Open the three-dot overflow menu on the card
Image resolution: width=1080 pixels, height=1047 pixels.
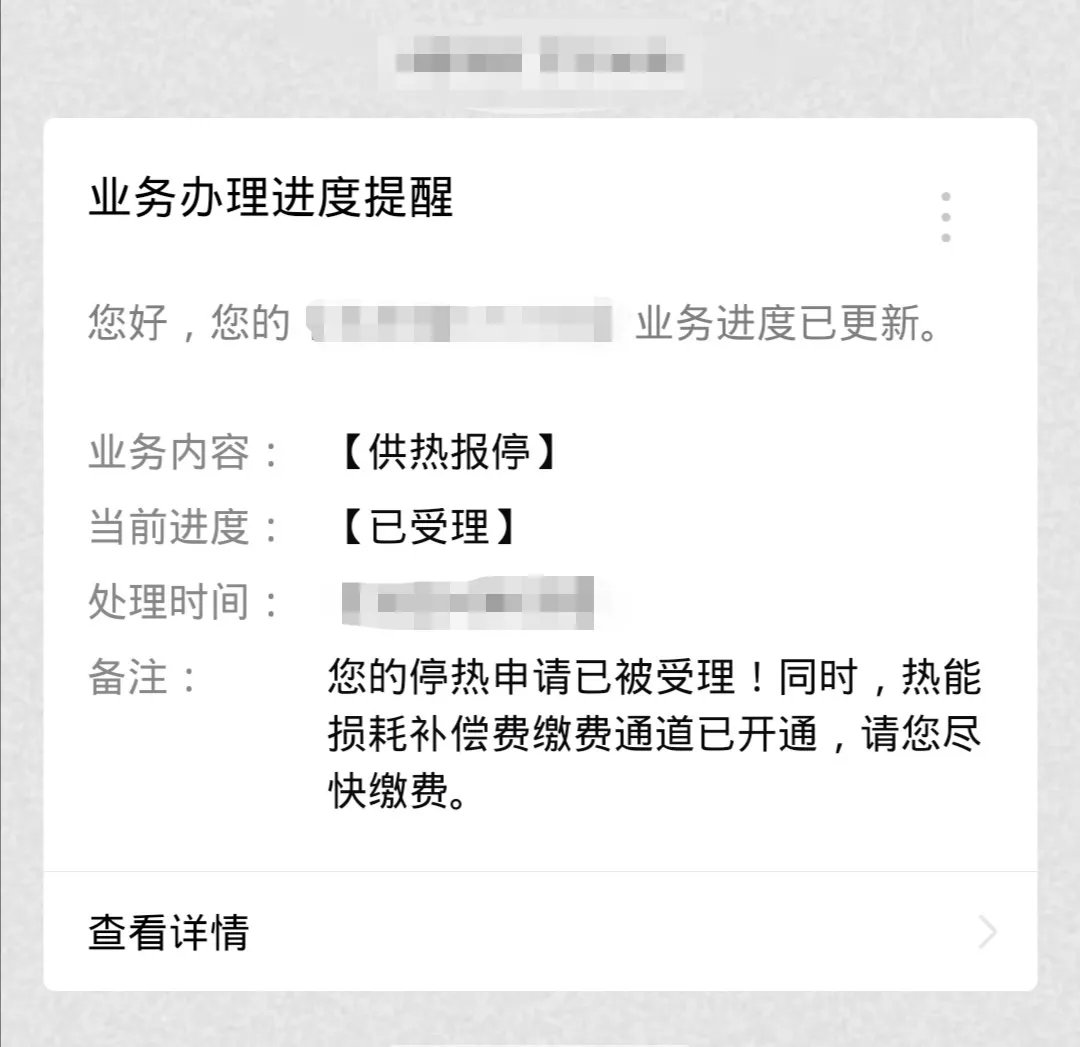click(945, 216)
